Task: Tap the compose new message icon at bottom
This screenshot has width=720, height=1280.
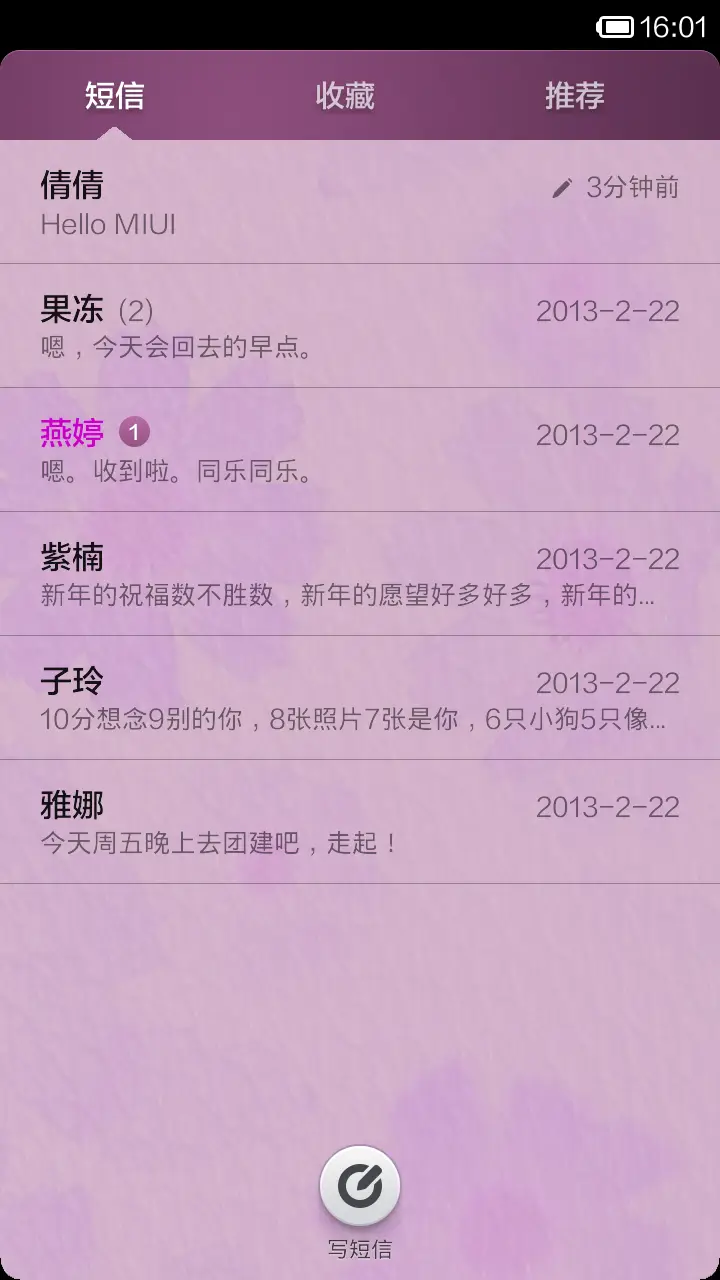Action: (360, 1185)
